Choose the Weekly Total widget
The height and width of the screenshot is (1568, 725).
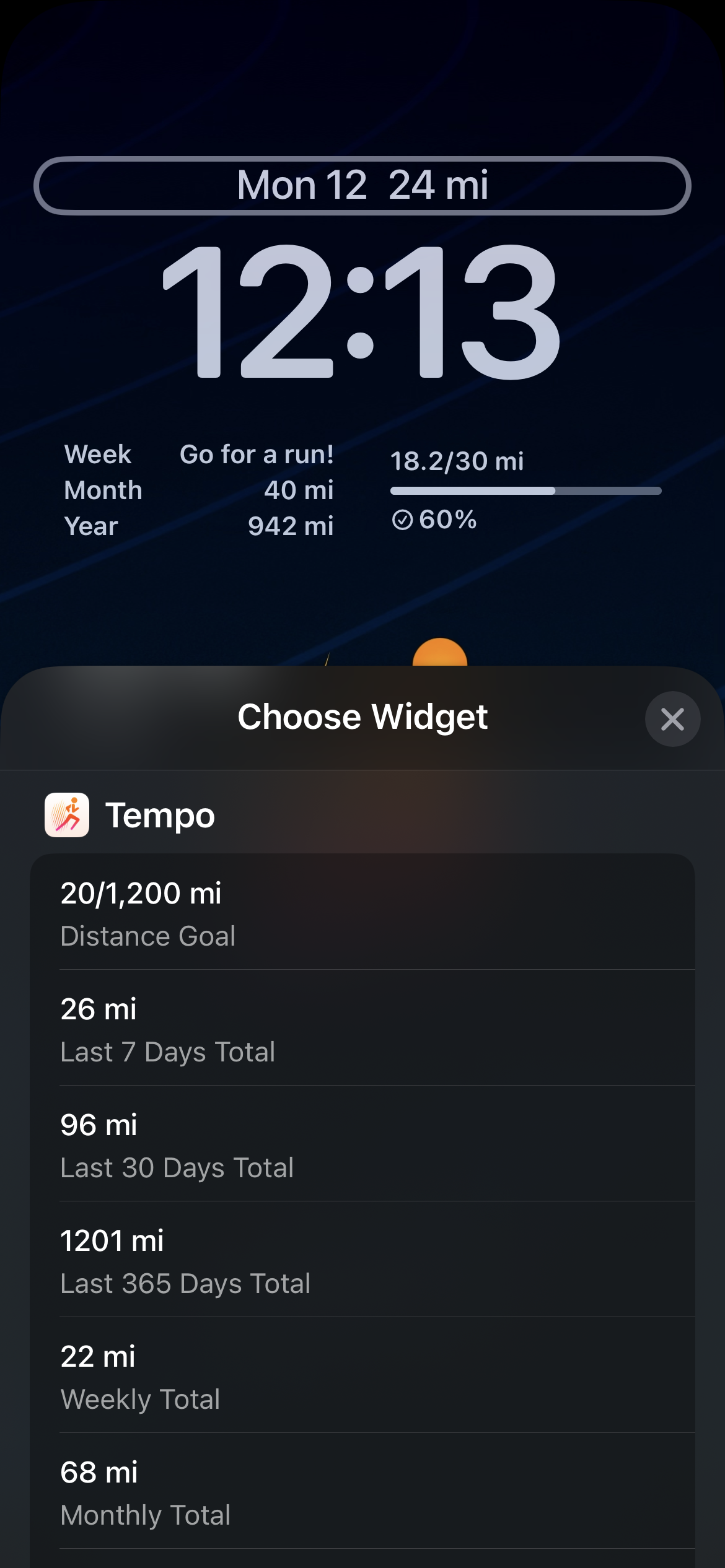pos(362,1376)
